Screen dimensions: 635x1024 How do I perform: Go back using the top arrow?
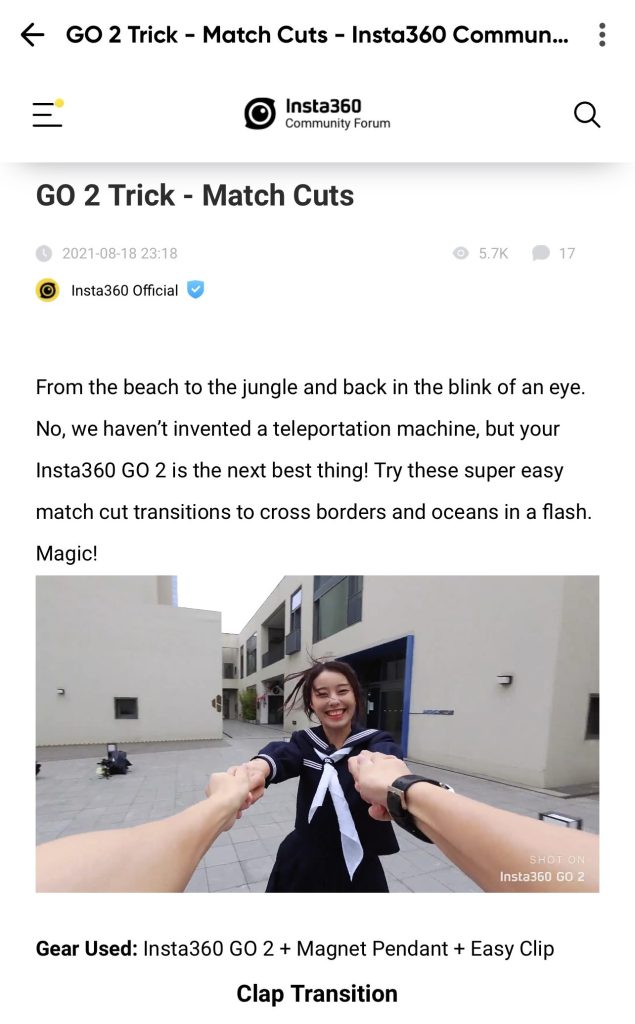[32, 35]
